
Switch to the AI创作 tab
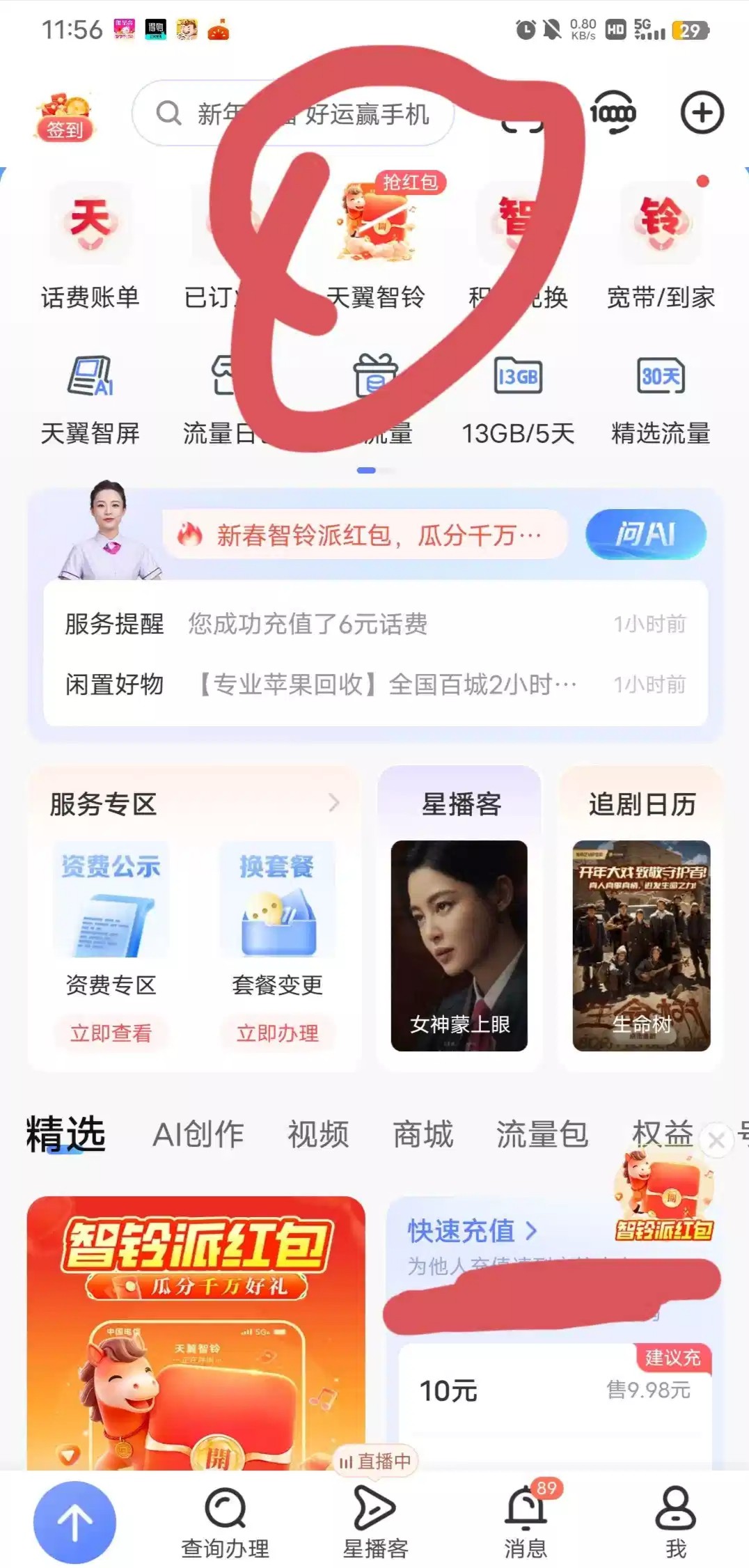pos(198,1134)
